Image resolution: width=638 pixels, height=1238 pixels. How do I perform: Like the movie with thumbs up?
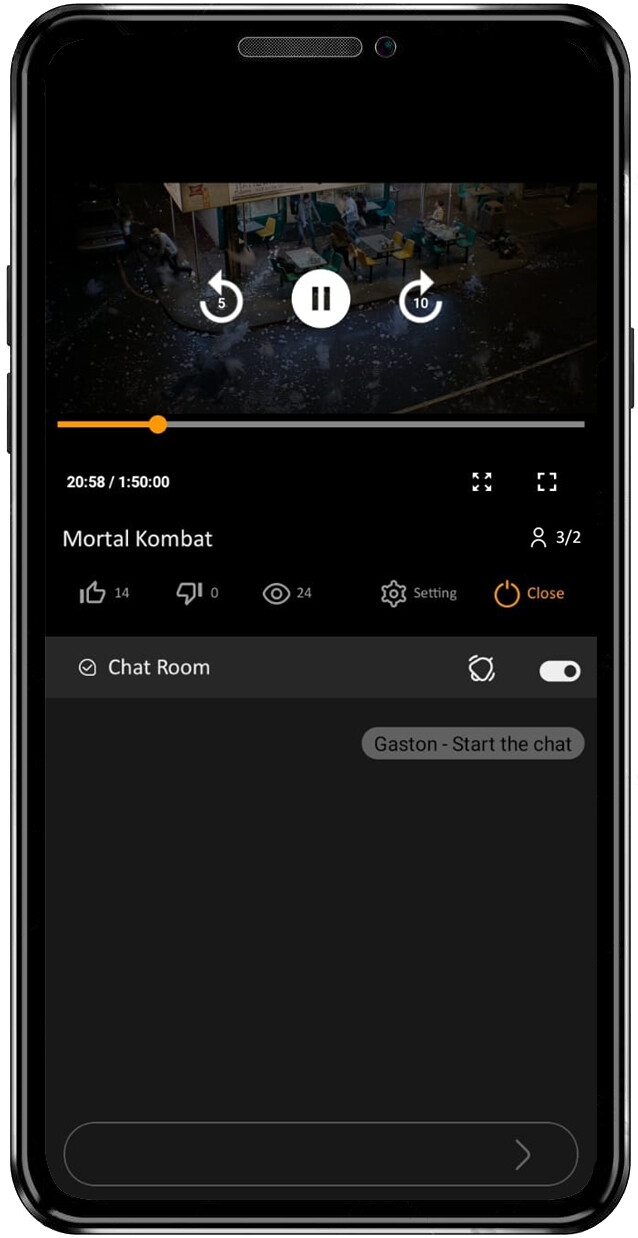93,593
